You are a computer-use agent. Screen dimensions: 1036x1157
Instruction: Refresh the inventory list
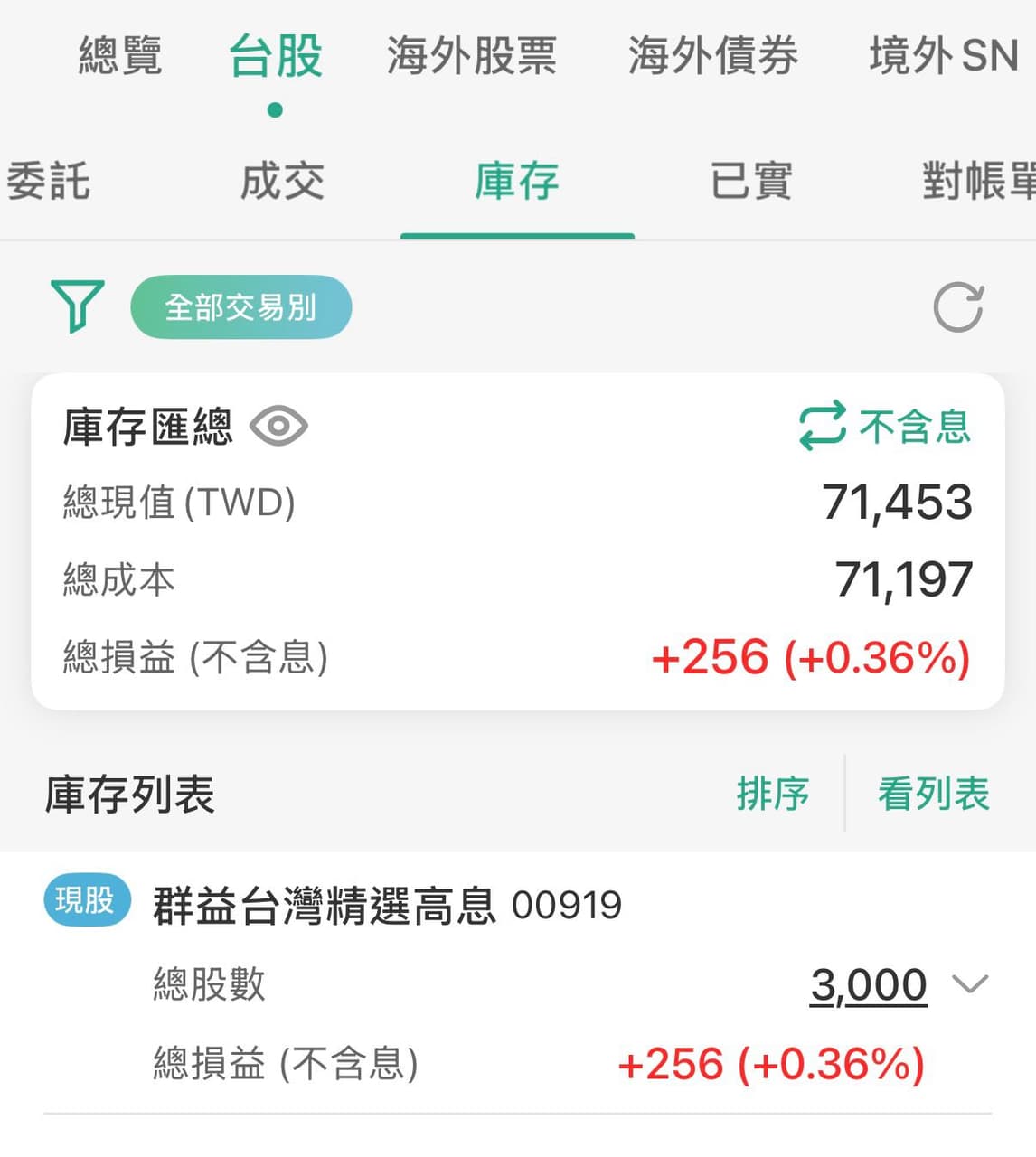(960, 306)
